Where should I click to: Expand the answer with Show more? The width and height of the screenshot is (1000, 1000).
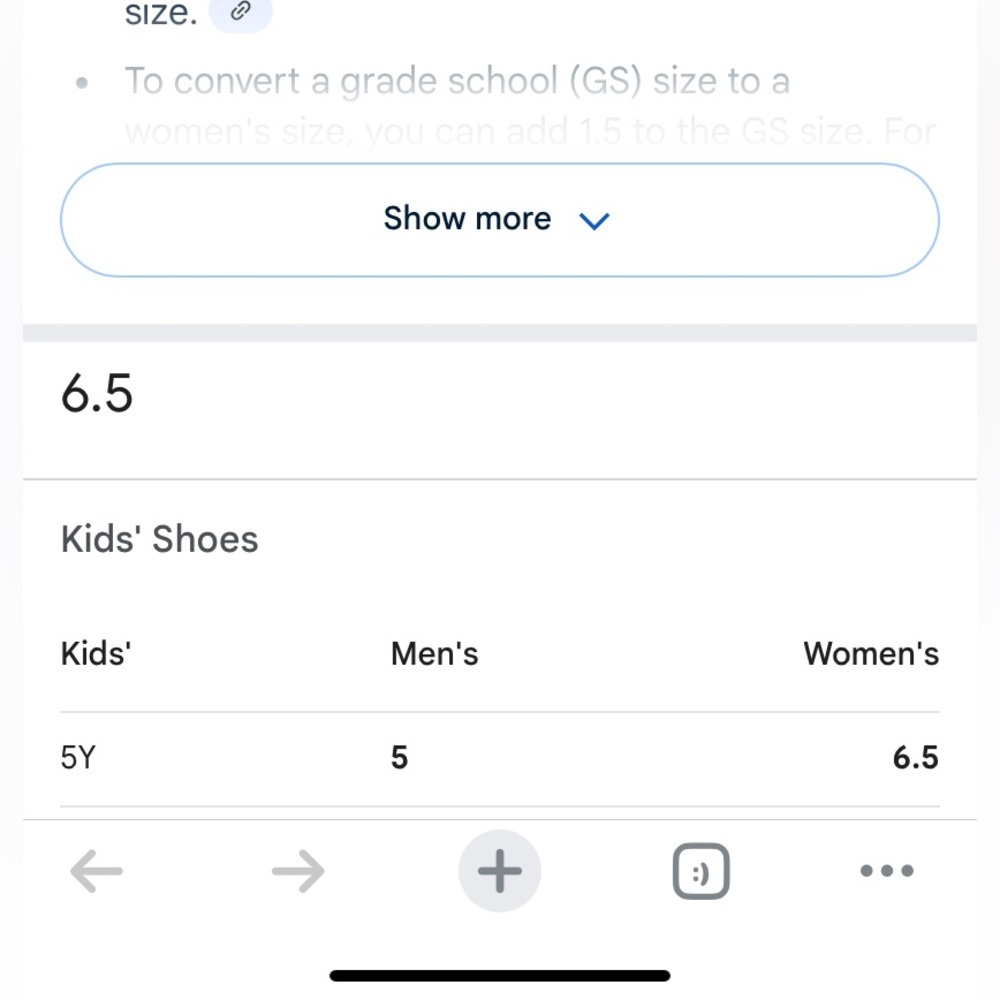click(498, 220)
